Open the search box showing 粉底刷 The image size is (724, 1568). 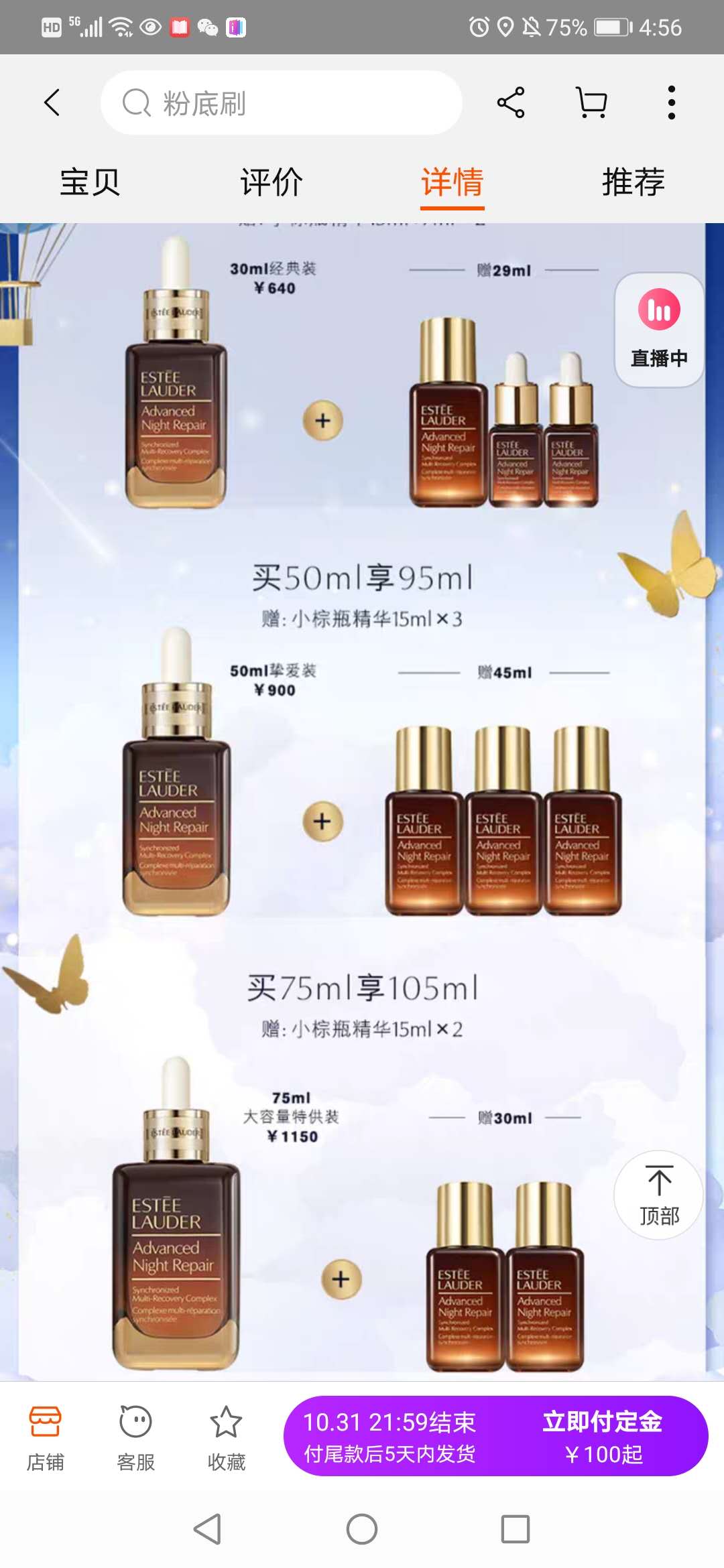coord(282,103)
